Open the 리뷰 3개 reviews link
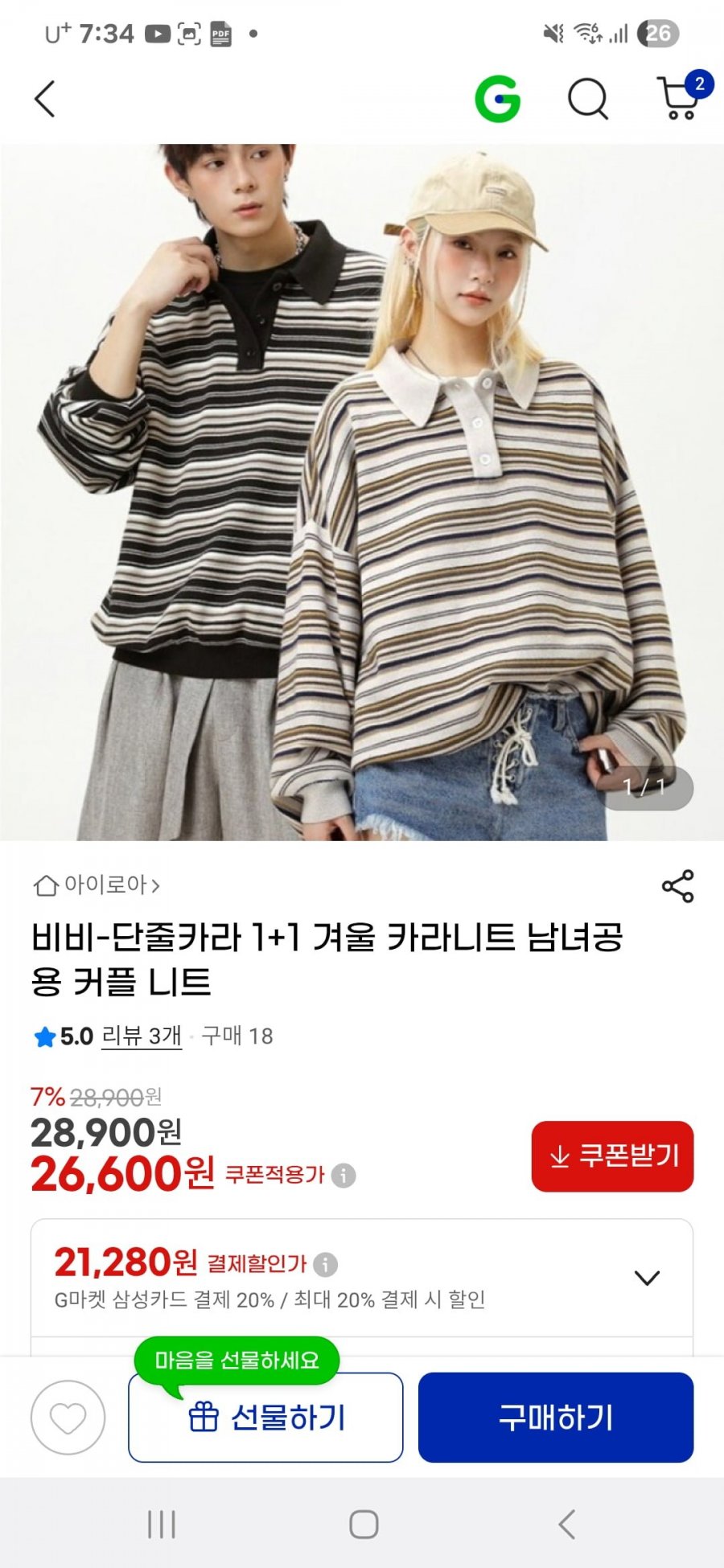The width and height of the screenshot is (724, 1568). [142, 1036]
